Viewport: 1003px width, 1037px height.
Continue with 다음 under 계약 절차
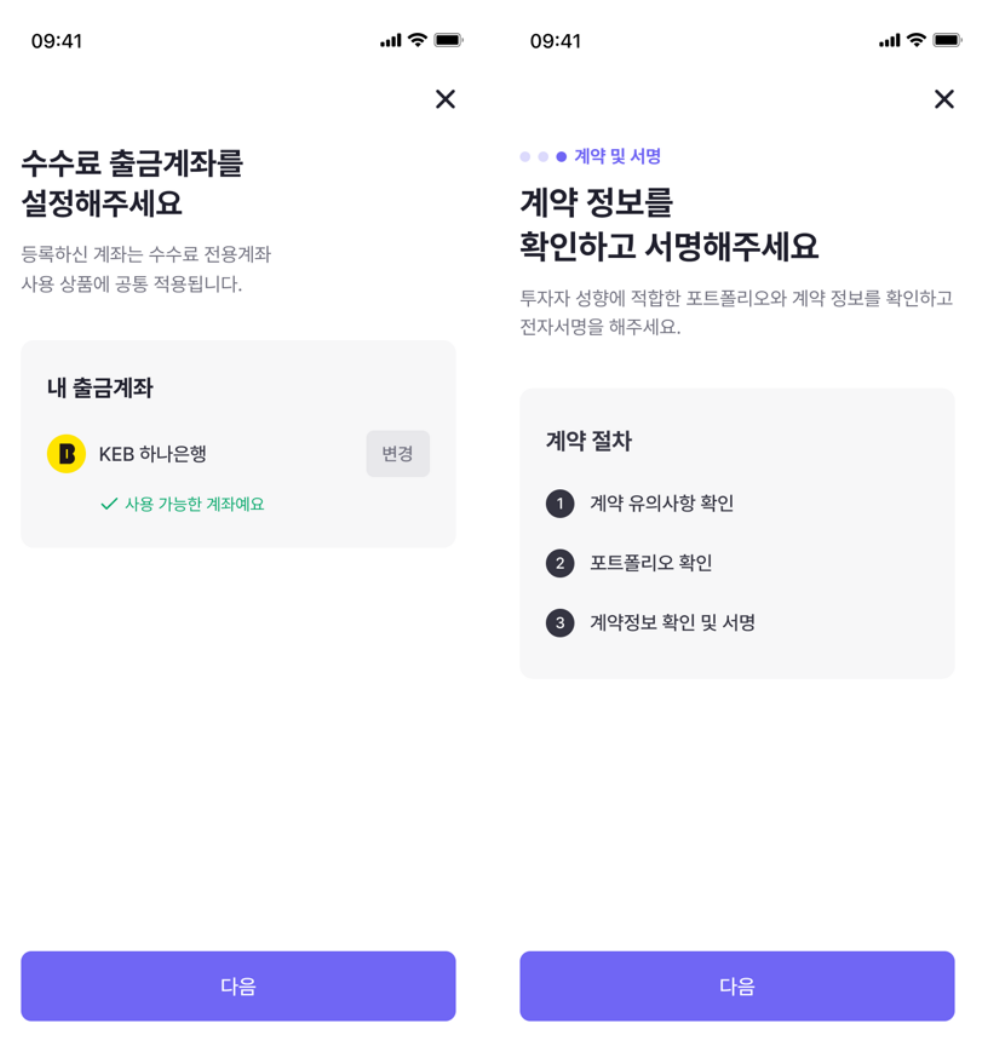(x=737, y=986)
